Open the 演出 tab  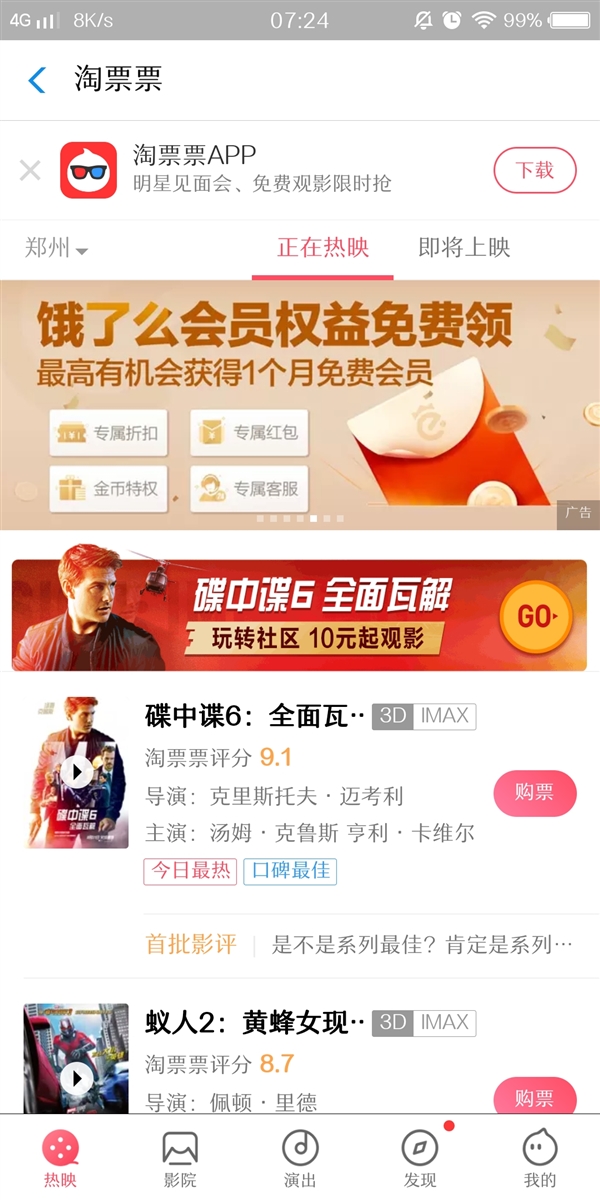300,1158
